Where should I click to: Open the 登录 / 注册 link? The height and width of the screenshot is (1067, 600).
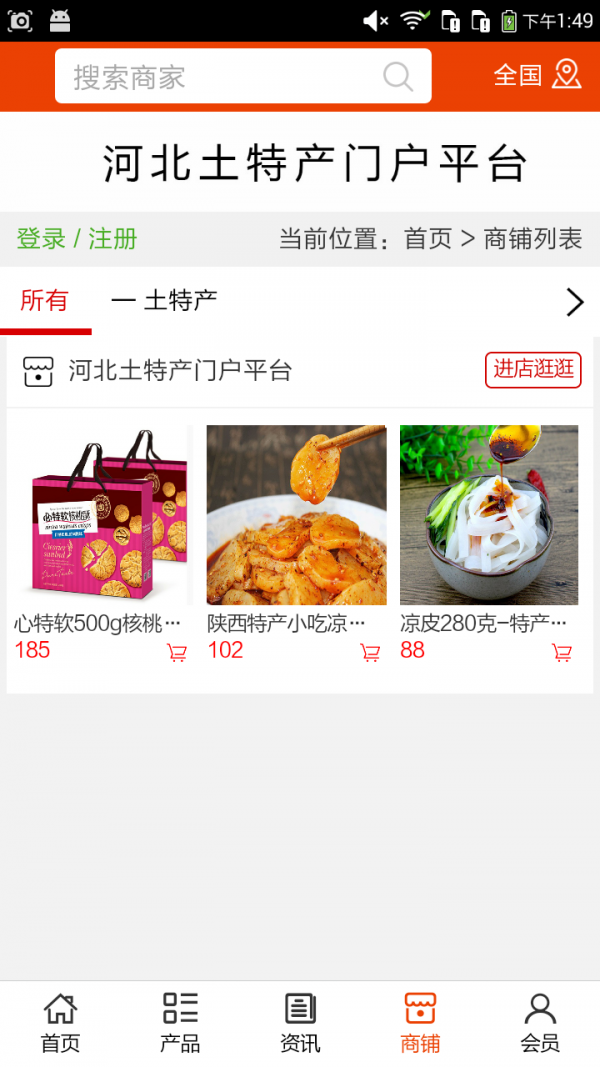[77, 239]
